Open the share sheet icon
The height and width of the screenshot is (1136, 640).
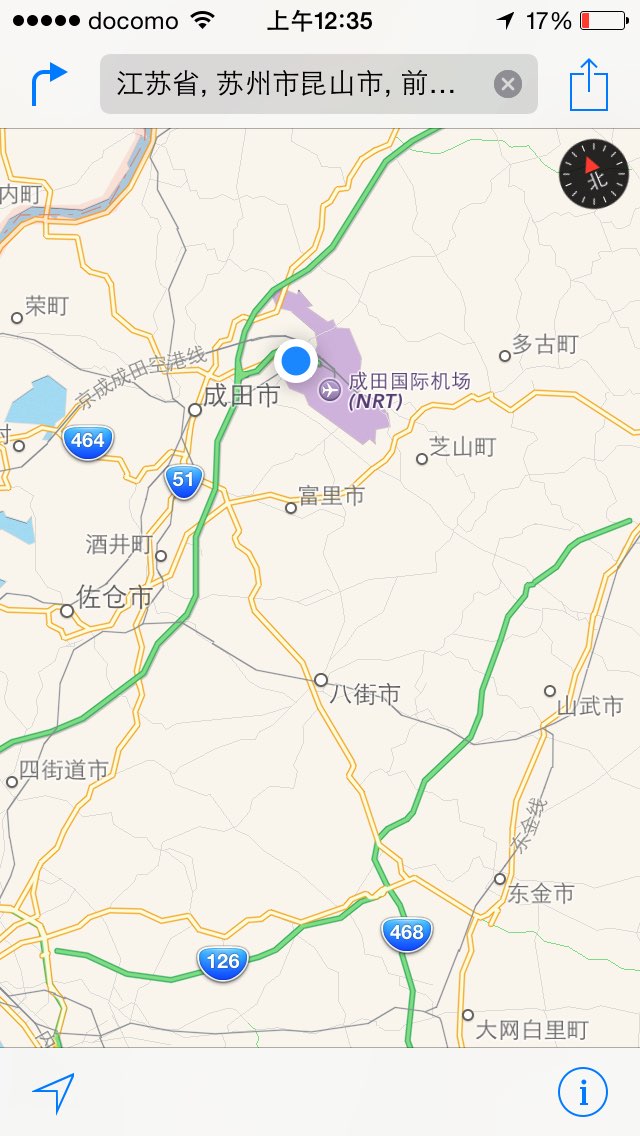(589, 84)
